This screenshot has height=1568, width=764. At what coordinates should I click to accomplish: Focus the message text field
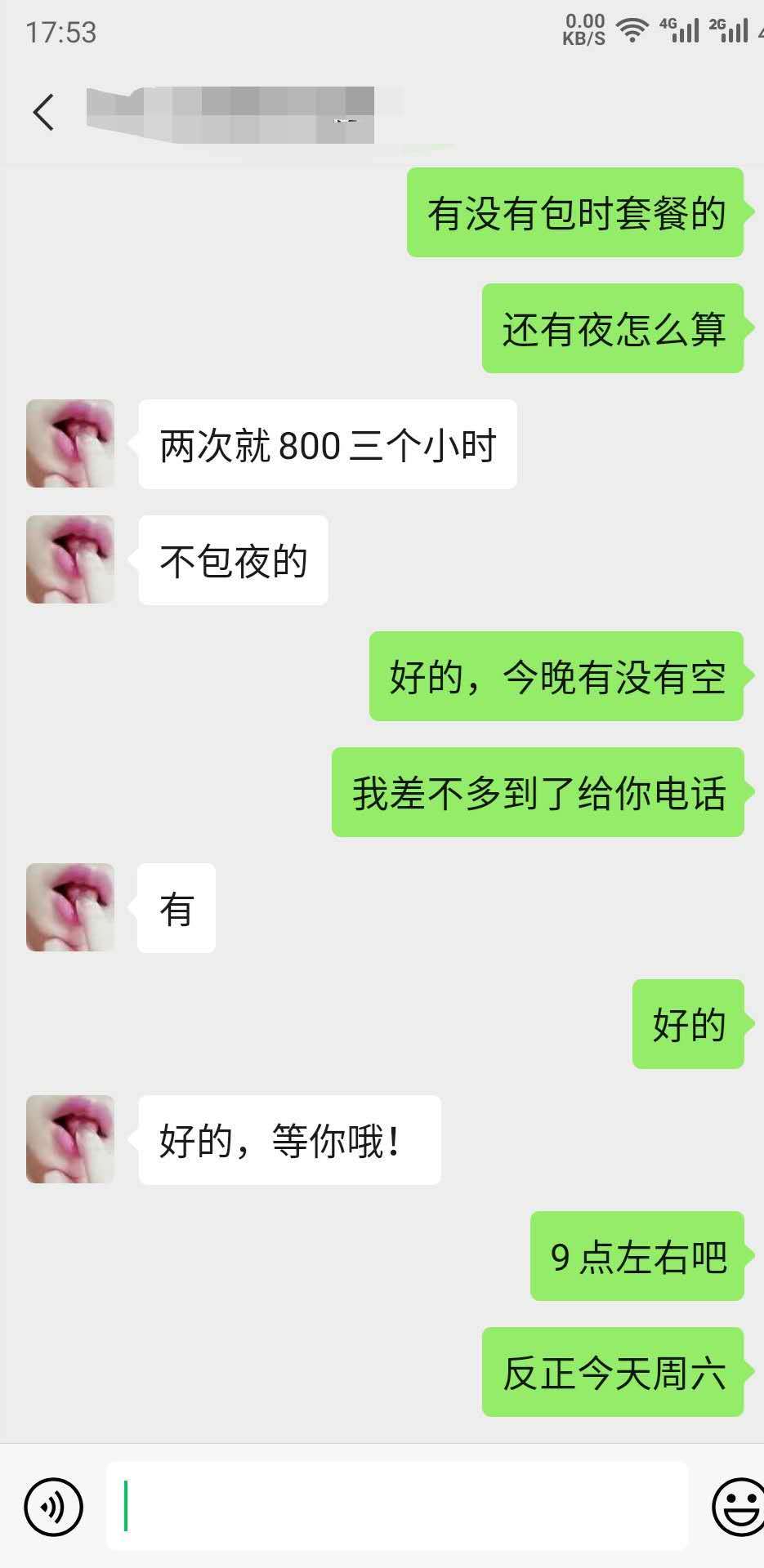(x=397, y=1506)
